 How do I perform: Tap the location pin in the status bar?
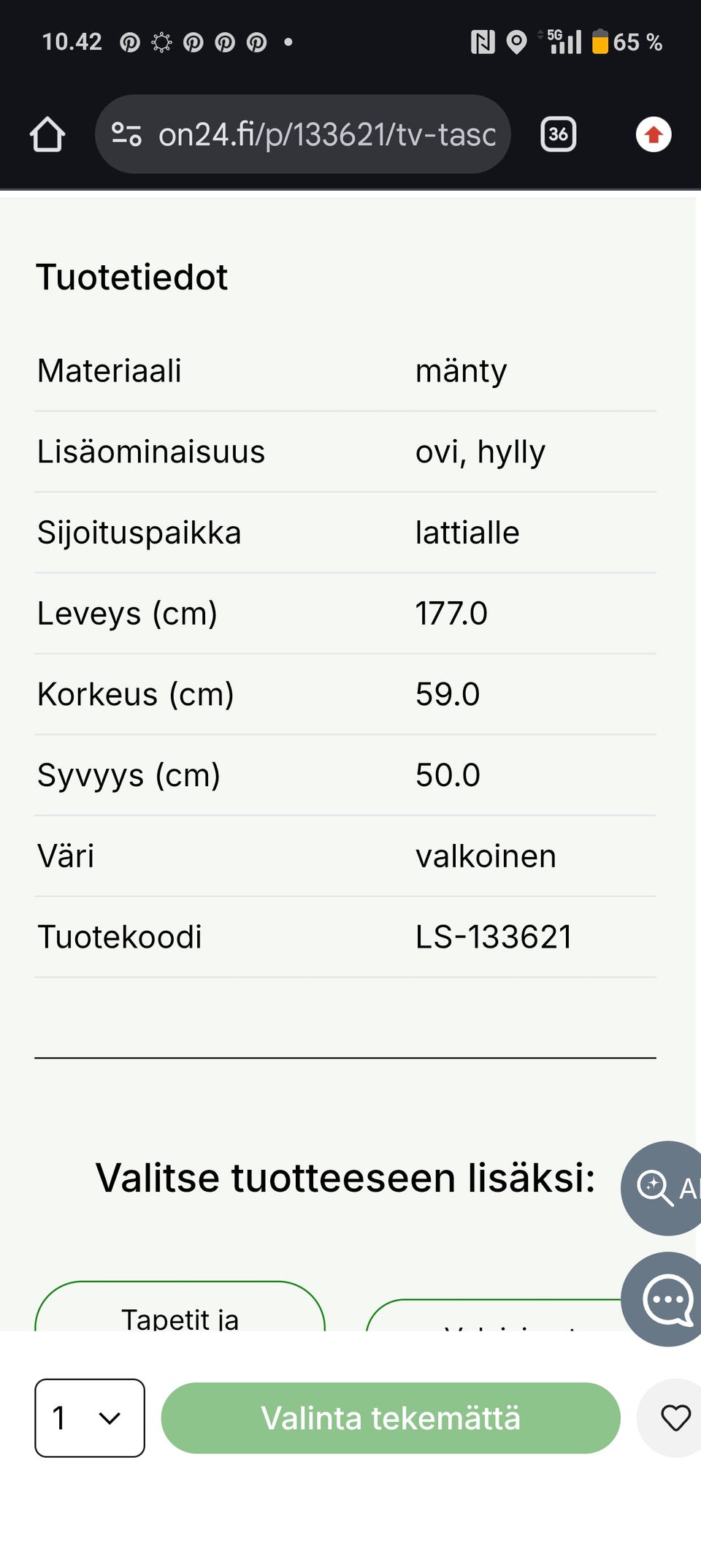515,42
